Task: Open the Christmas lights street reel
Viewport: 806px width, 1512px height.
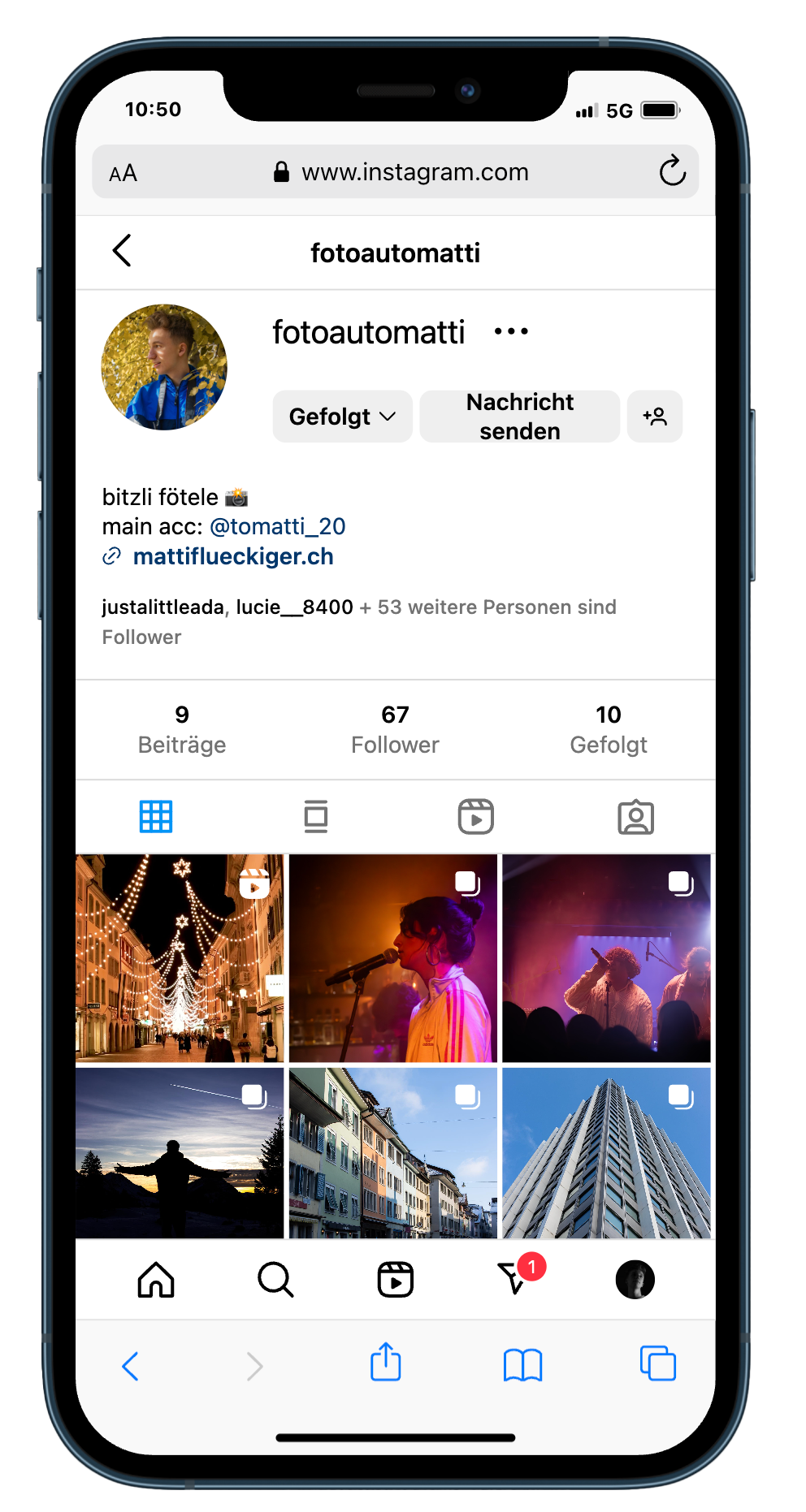Action: [x=180, y=958]
